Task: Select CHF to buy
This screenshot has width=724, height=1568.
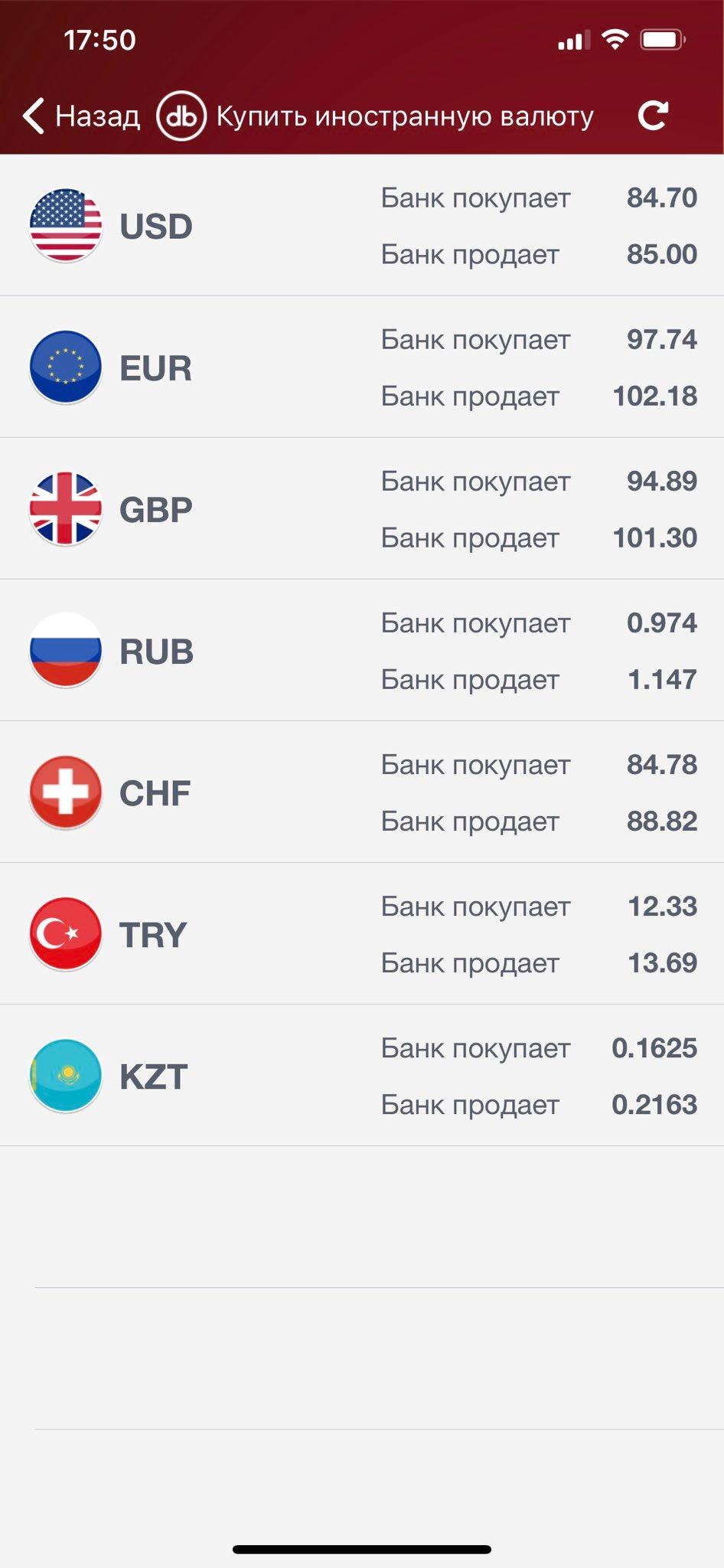Action: tap(362, 792)
